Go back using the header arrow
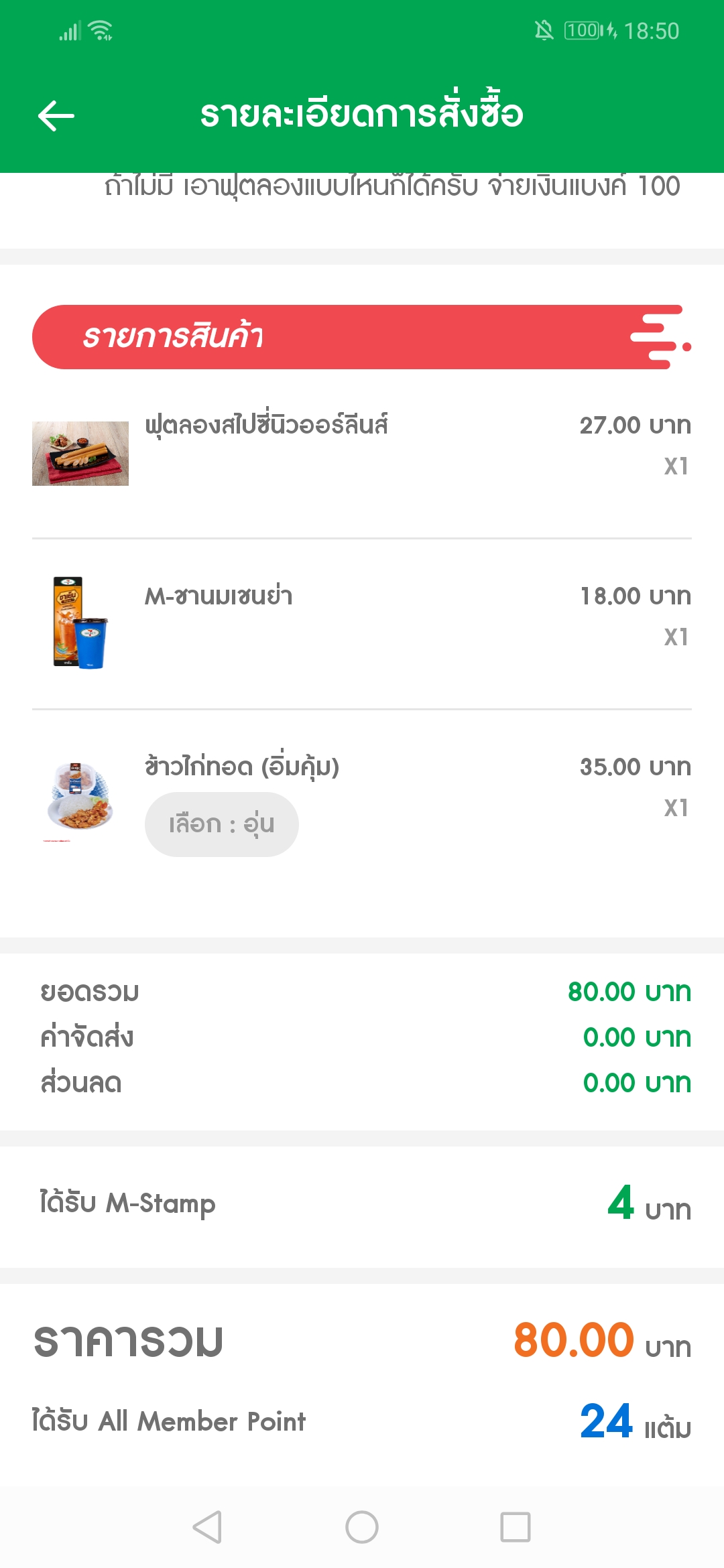This screenshot has height=1568, width=724. [x=56, y=115]
